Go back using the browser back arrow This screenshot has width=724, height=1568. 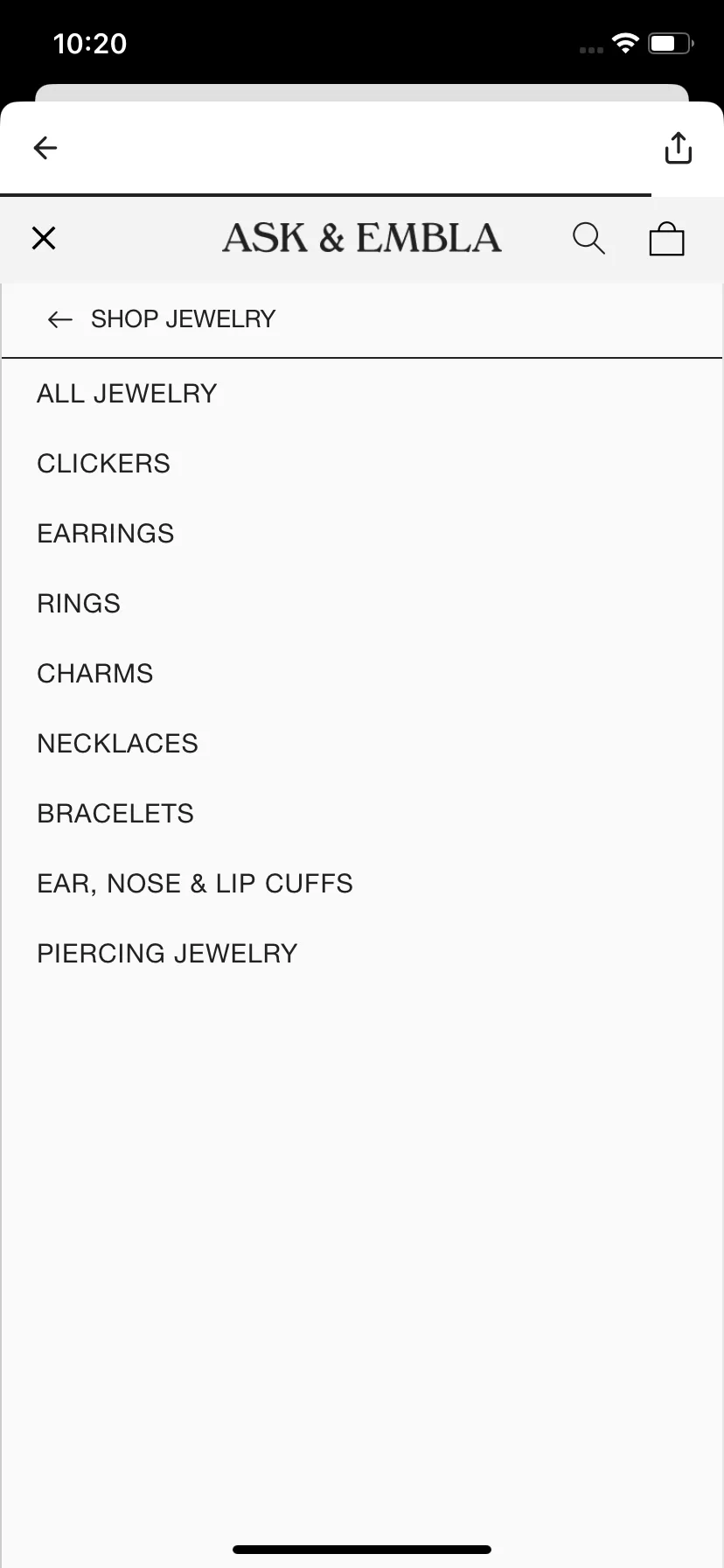(45, 148)
